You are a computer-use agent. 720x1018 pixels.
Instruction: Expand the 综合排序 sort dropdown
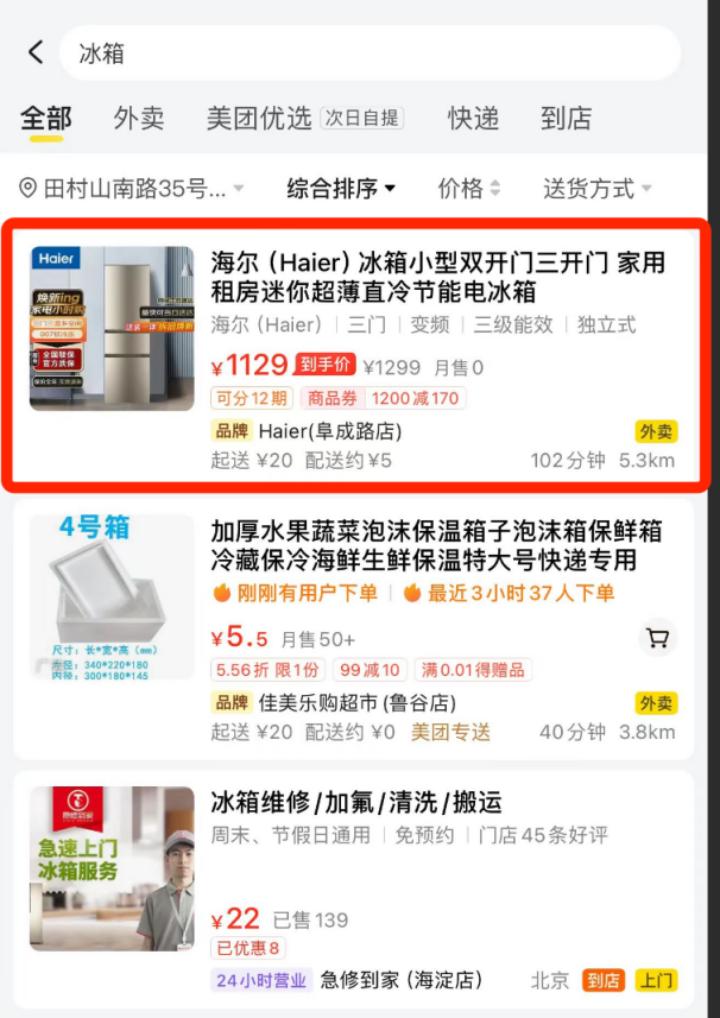click(341, 188)
